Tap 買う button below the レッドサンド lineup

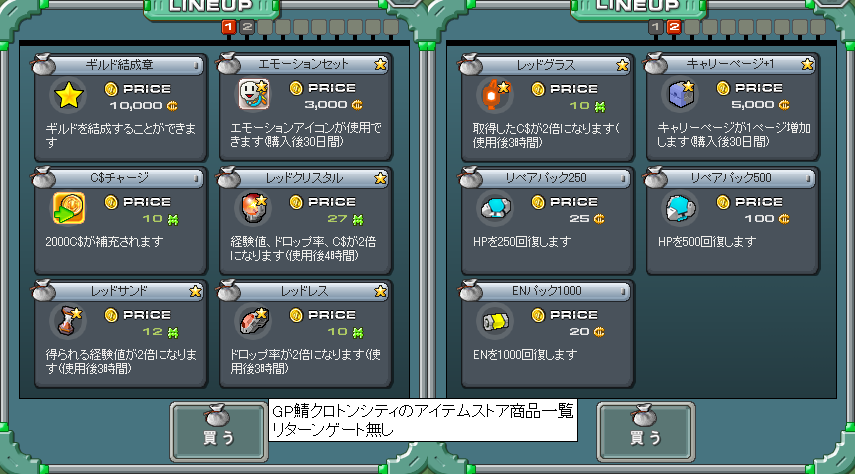(219, 432)
